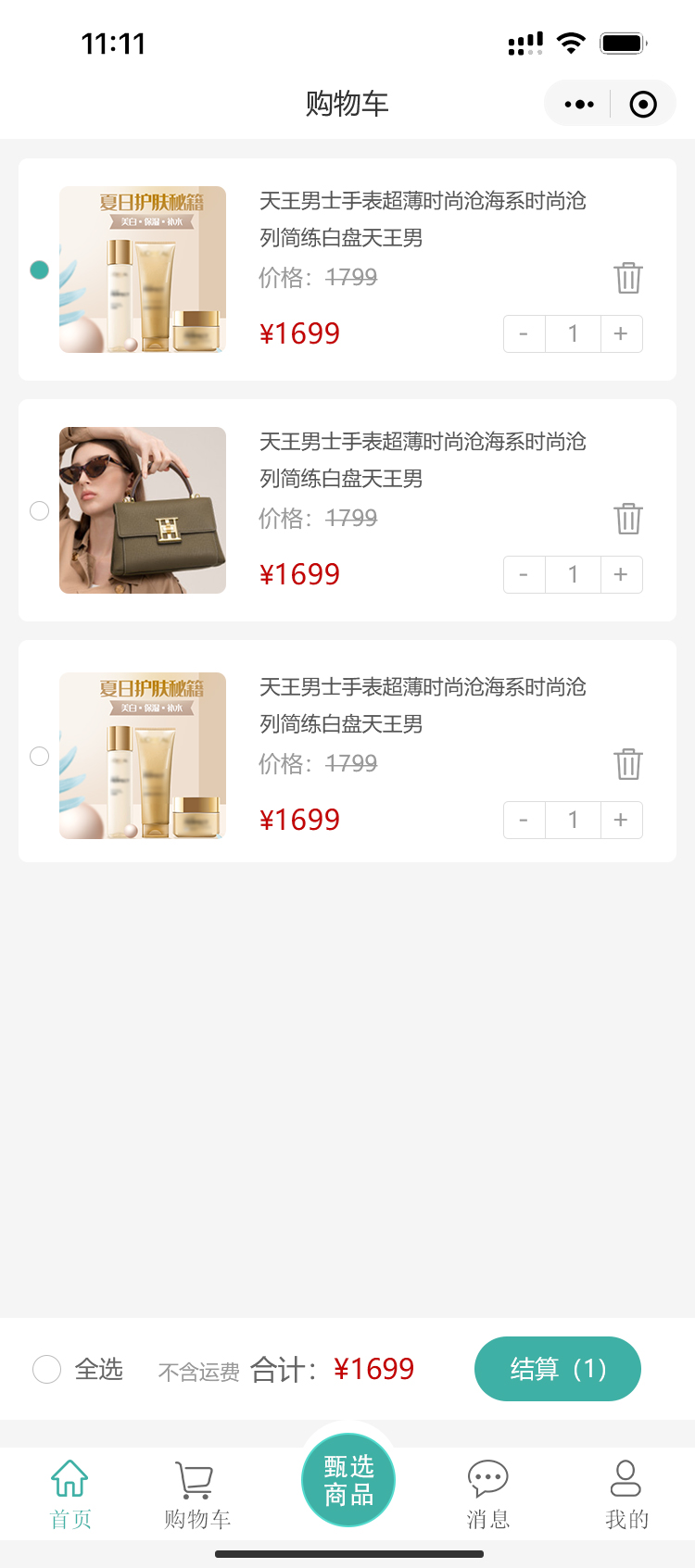
Task: Select the handbag item's radio circle
Action: coord(39,510)
